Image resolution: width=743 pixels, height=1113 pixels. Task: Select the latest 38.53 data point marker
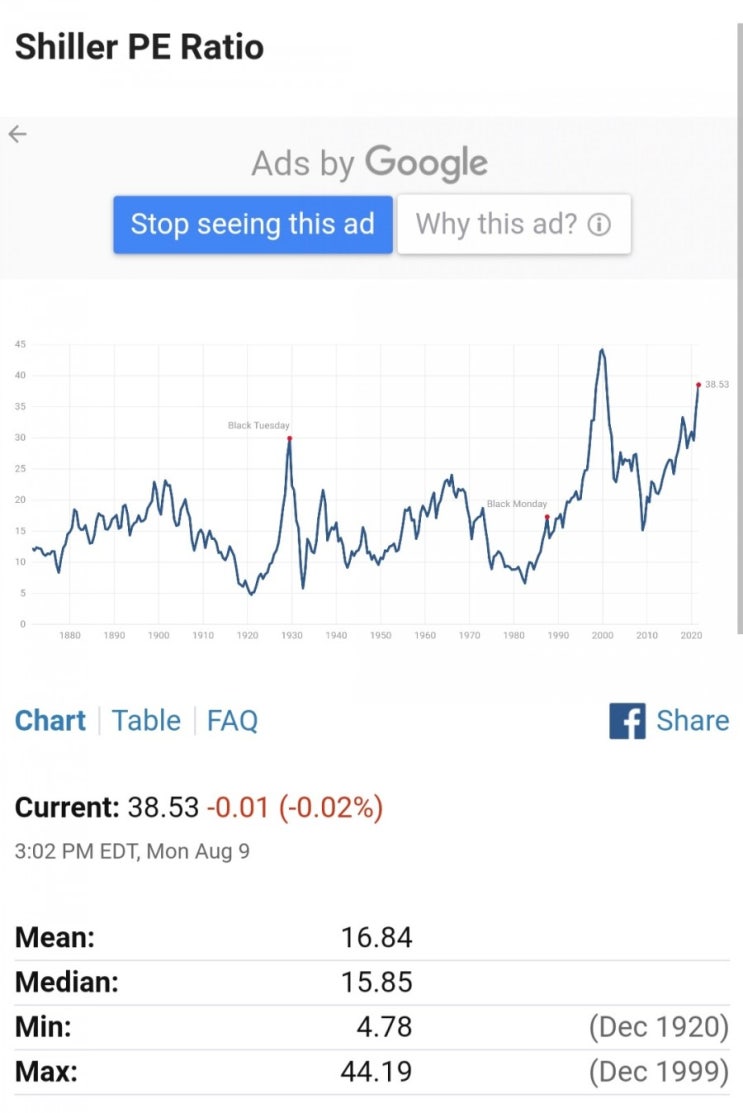698,383
